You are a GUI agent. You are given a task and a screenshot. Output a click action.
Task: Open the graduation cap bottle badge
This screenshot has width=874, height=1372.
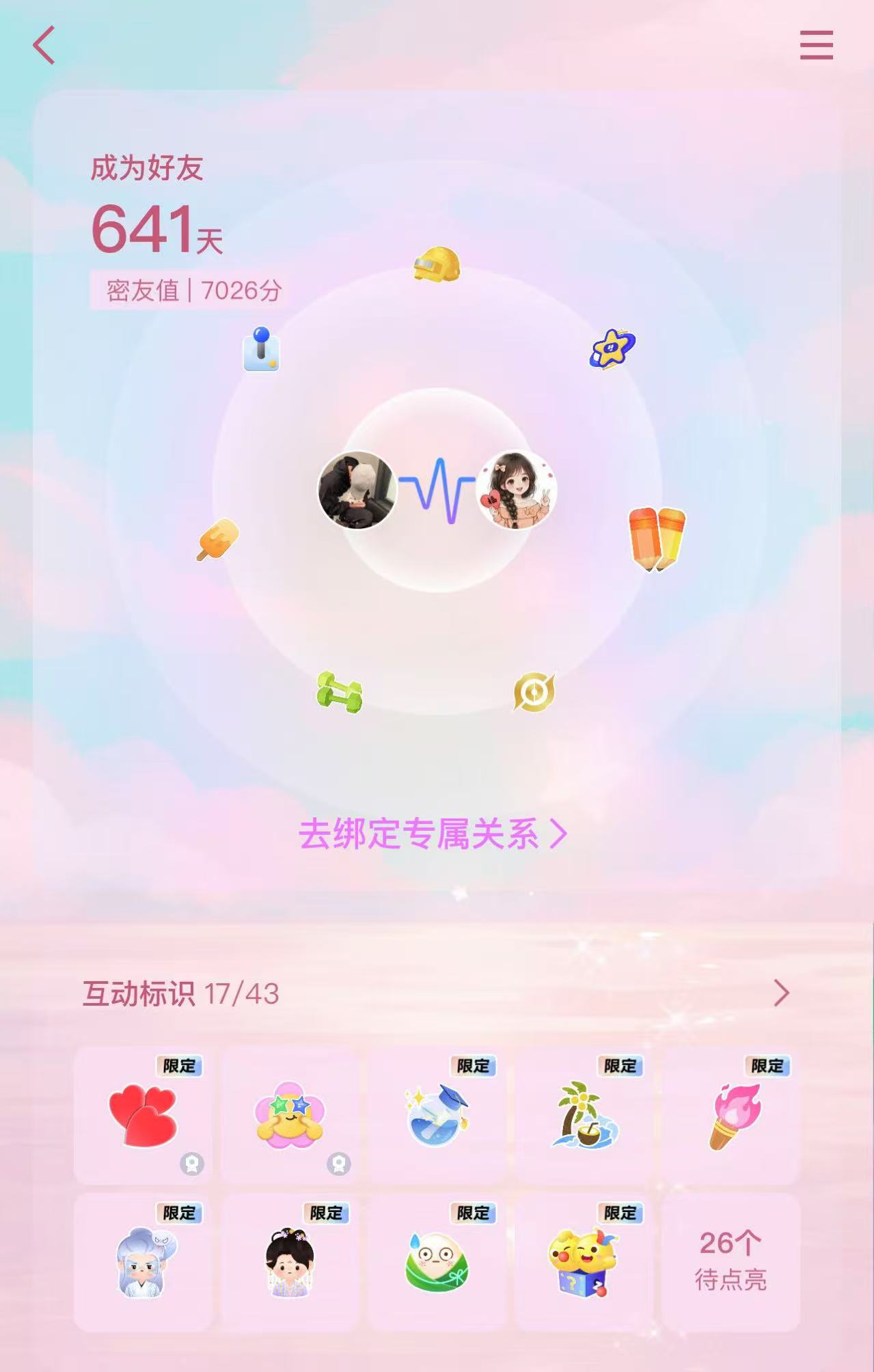coord(437,1115)
